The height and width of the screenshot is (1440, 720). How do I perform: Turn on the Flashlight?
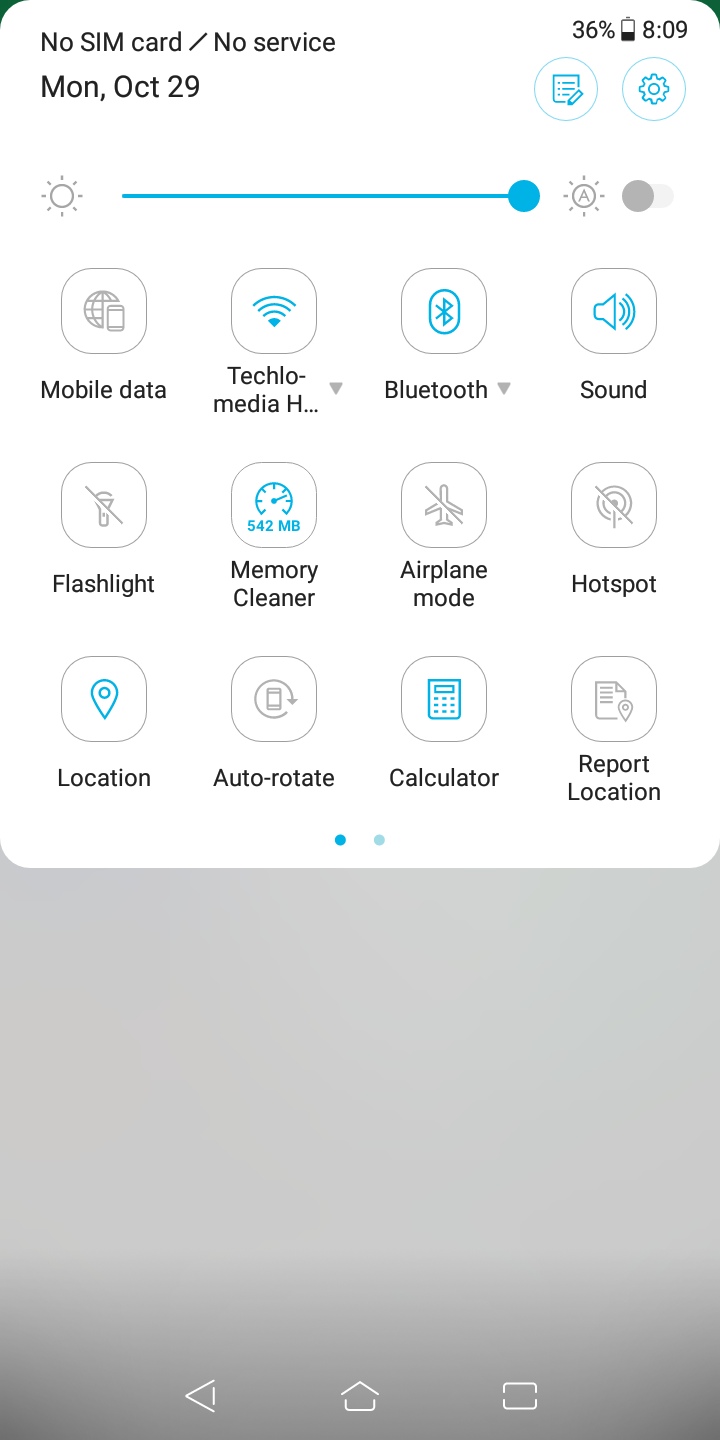[x=104, y=505]
